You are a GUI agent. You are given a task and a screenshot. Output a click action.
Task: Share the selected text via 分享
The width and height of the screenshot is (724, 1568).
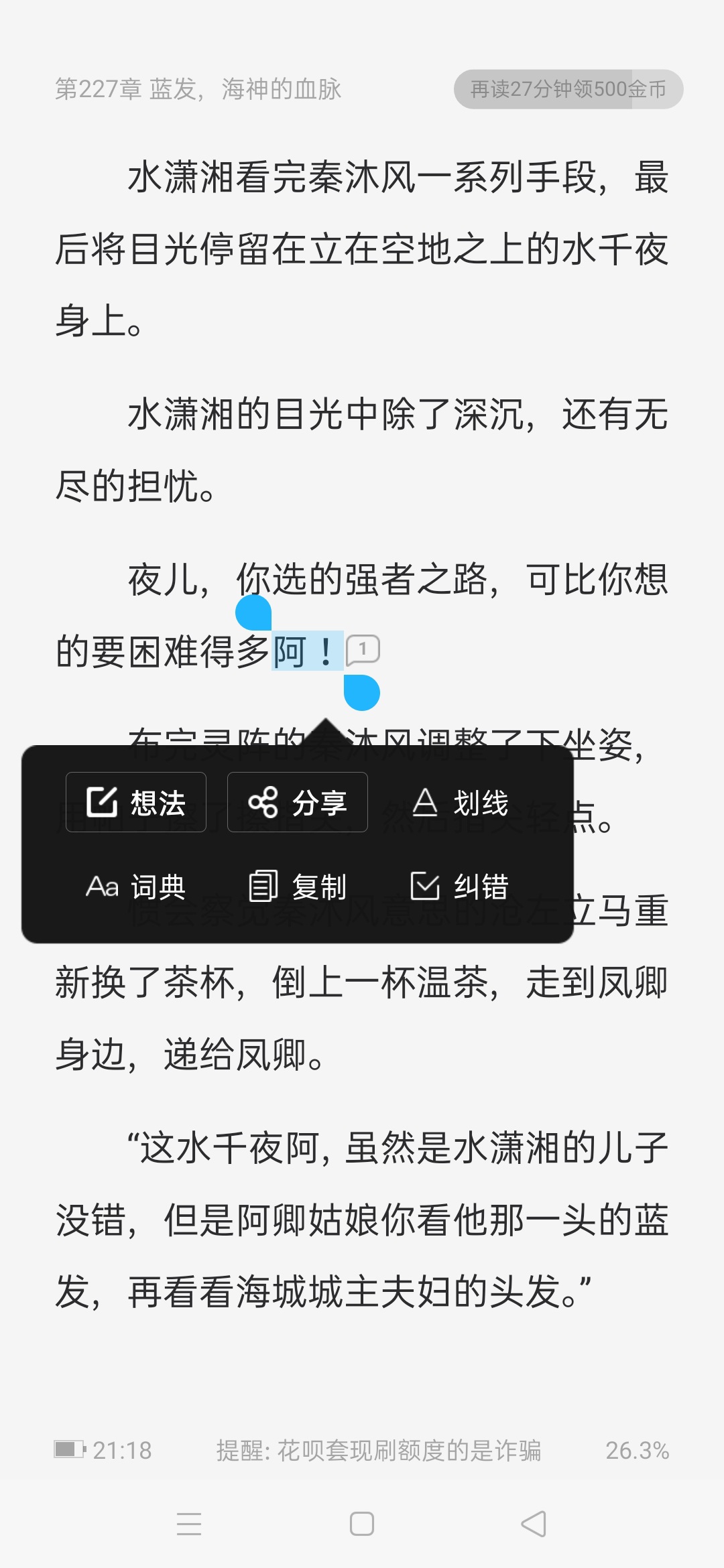coord(298,802)
